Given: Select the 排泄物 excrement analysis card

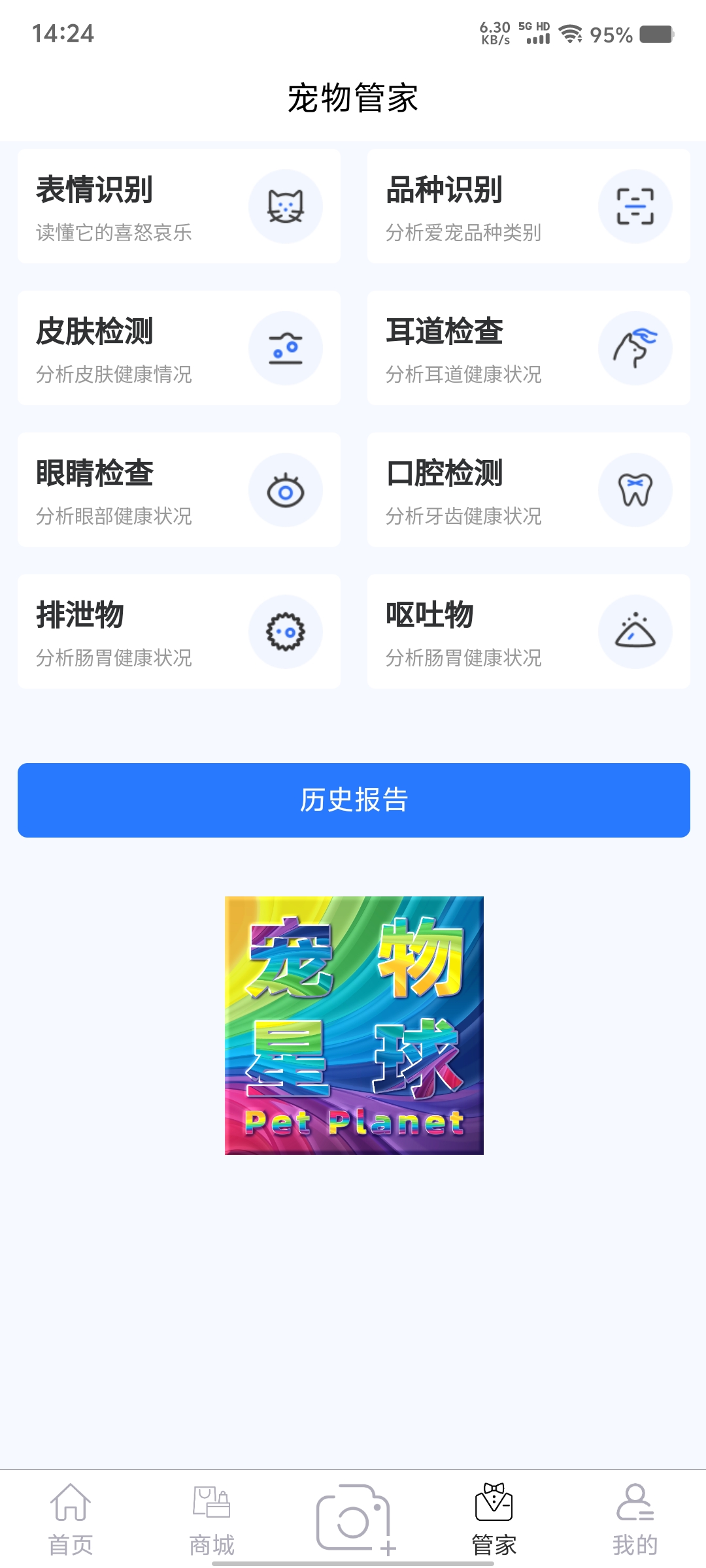Looking at the screenshot, I should [x=178, y=632].
